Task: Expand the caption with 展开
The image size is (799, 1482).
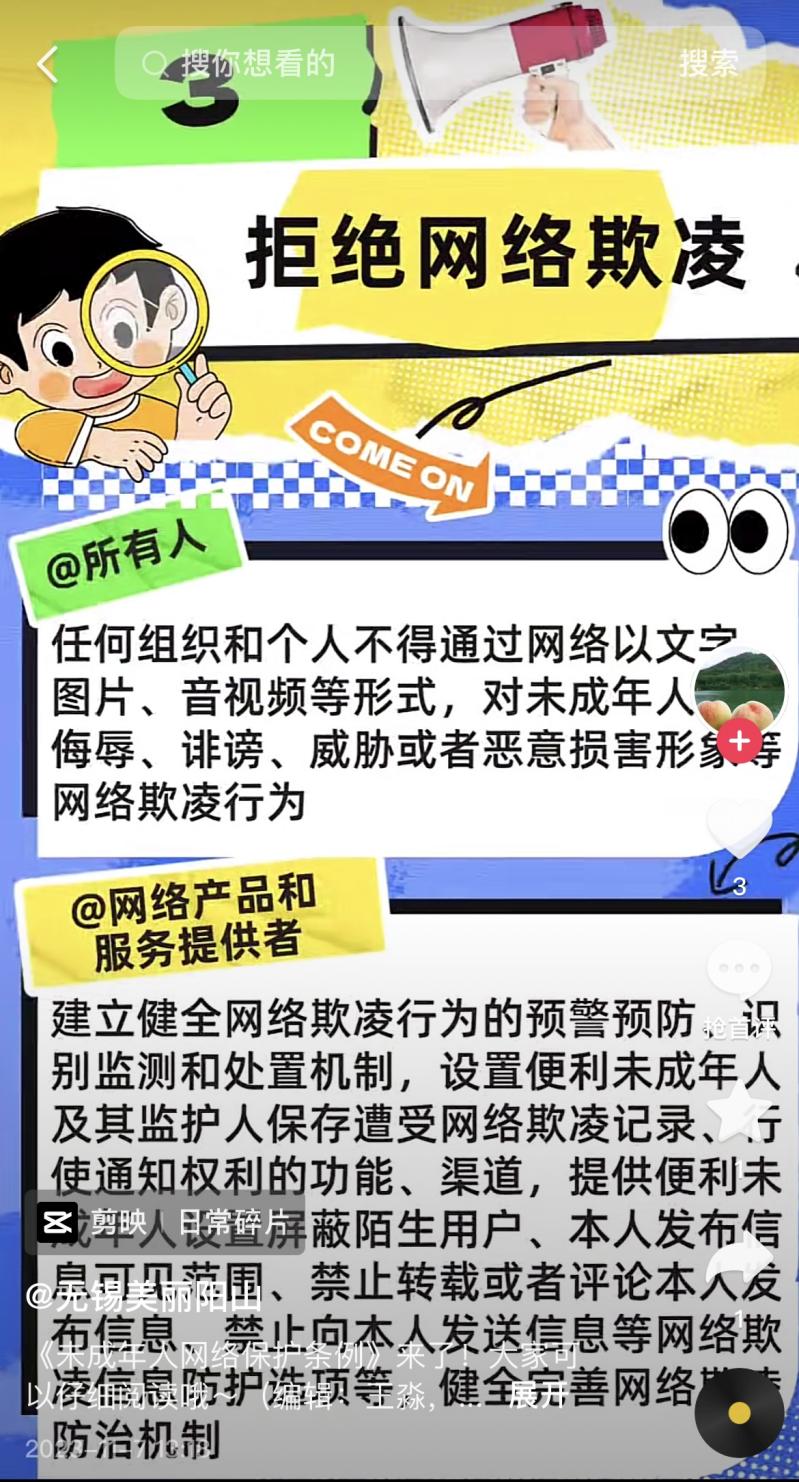Action: [537, 1394]
